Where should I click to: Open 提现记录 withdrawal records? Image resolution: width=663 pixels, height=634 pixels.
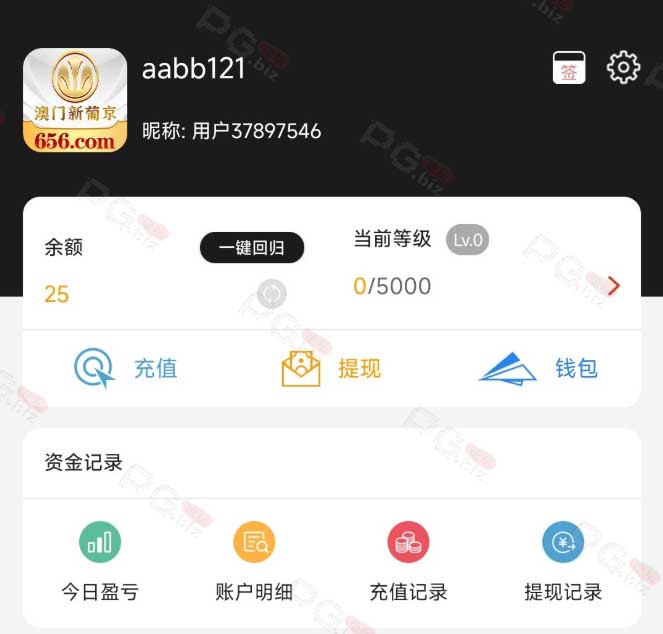[563, 561]
